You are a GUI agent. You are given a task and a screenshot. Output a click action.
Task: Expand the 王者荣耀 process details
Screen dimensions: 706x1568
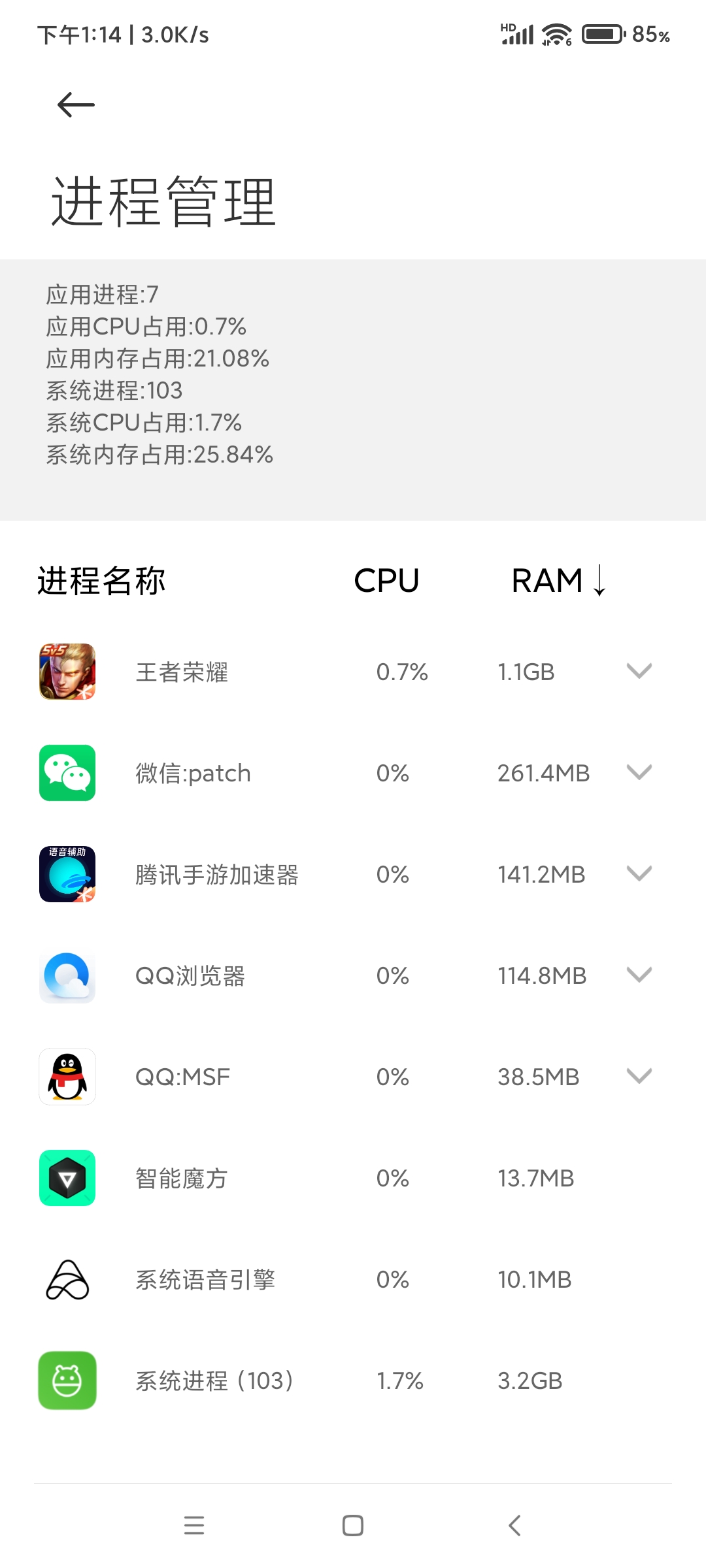639,671
